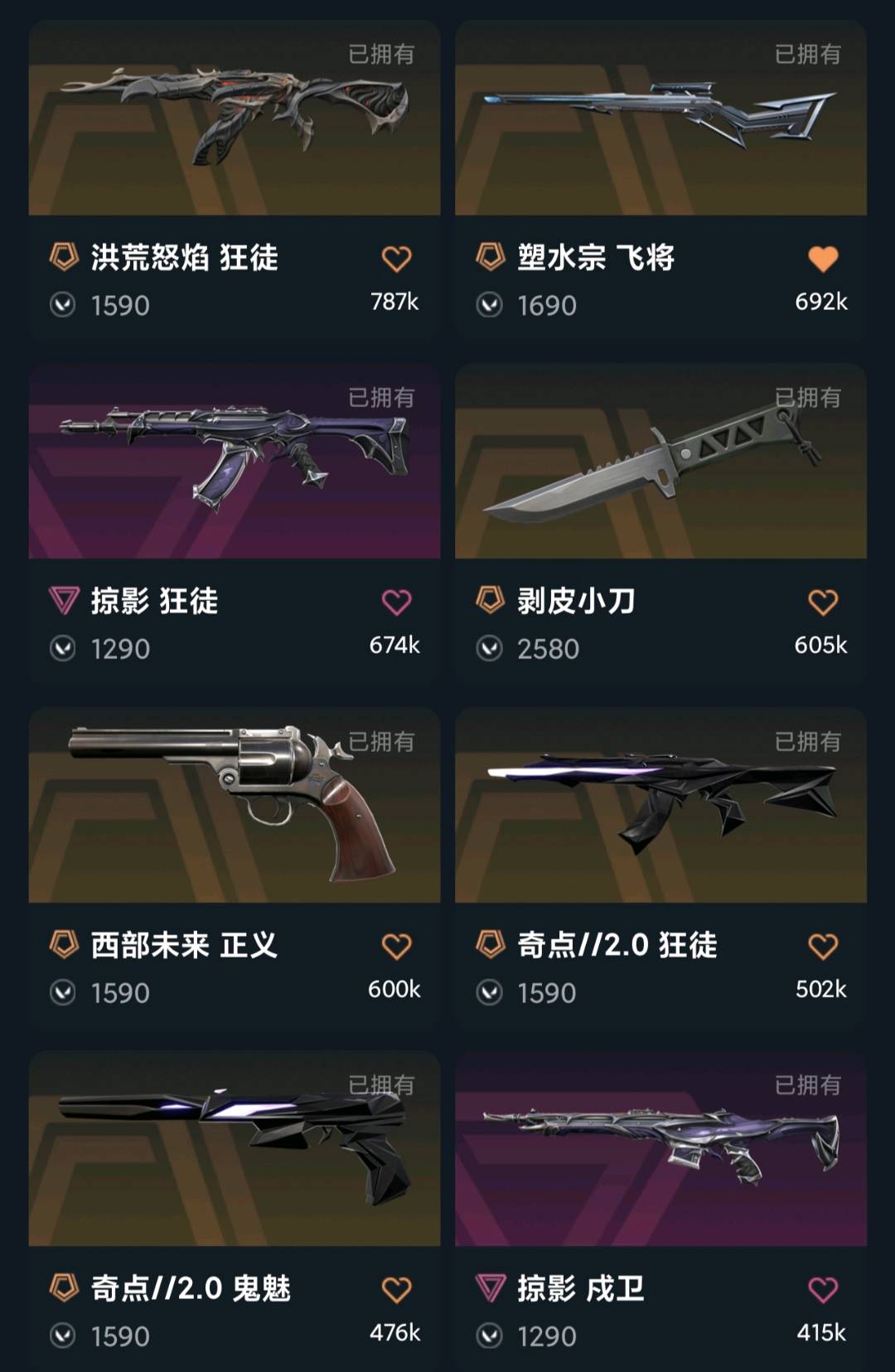Unlike the 塑水宗 飞将 skin
This screenshot has width=895, height=1372.
tap(823, 259)
